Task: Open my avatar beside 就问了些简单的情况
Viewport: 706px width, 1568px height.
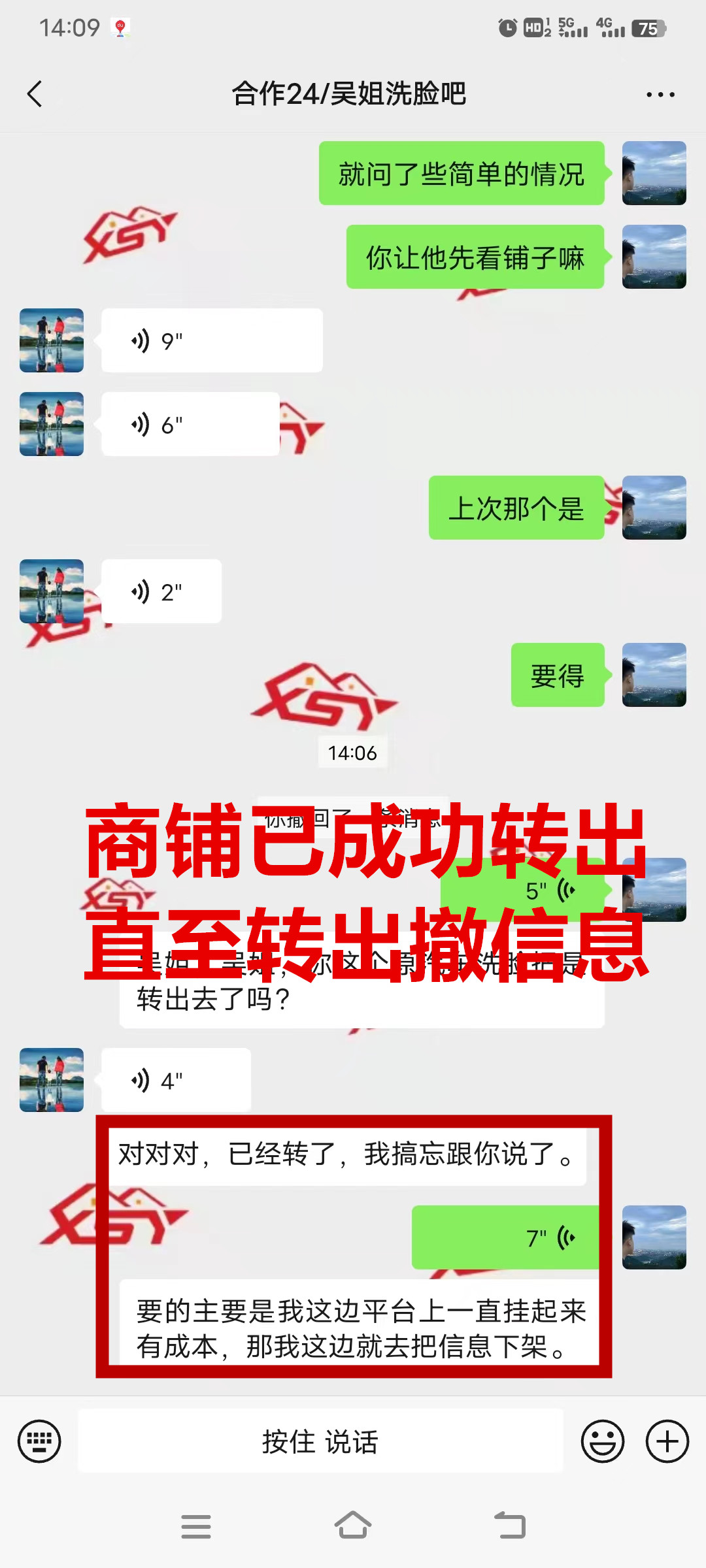Action: [x=654, y=173]
